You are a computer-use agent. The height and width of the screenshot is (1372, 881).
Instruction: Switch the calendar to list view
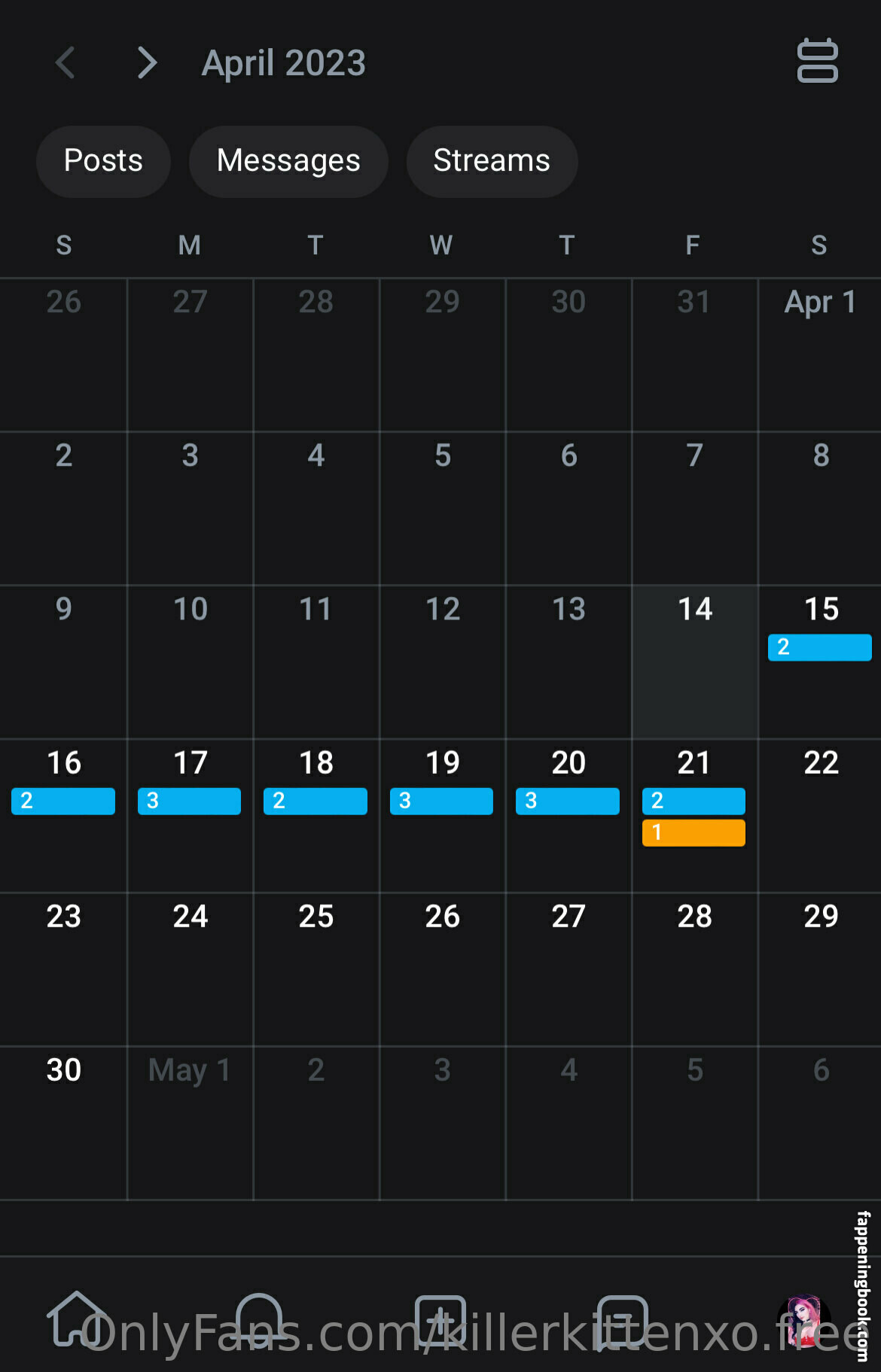click(817, 61)
